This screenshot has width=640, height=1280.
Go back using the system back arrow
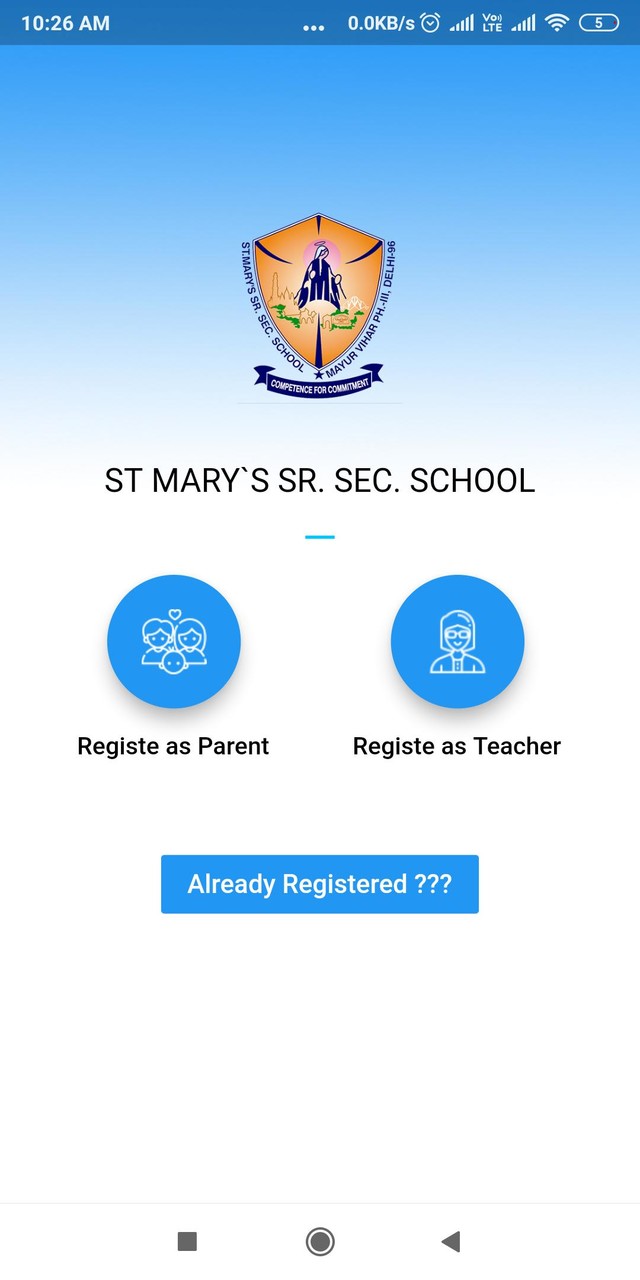[x=450, y=1242]
